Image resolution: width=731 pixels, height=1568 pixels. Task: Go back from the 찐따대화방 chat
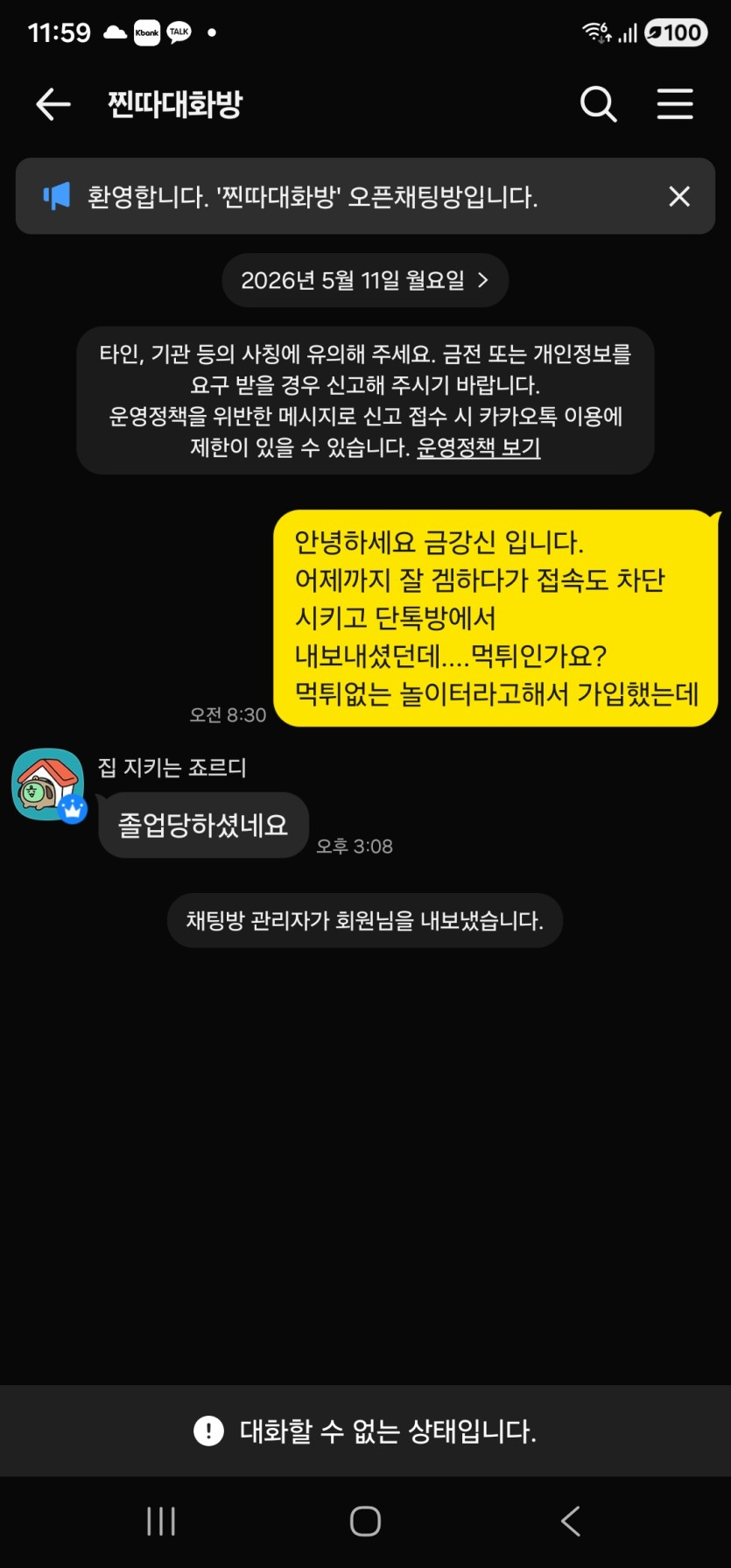(x=53, y=104)
